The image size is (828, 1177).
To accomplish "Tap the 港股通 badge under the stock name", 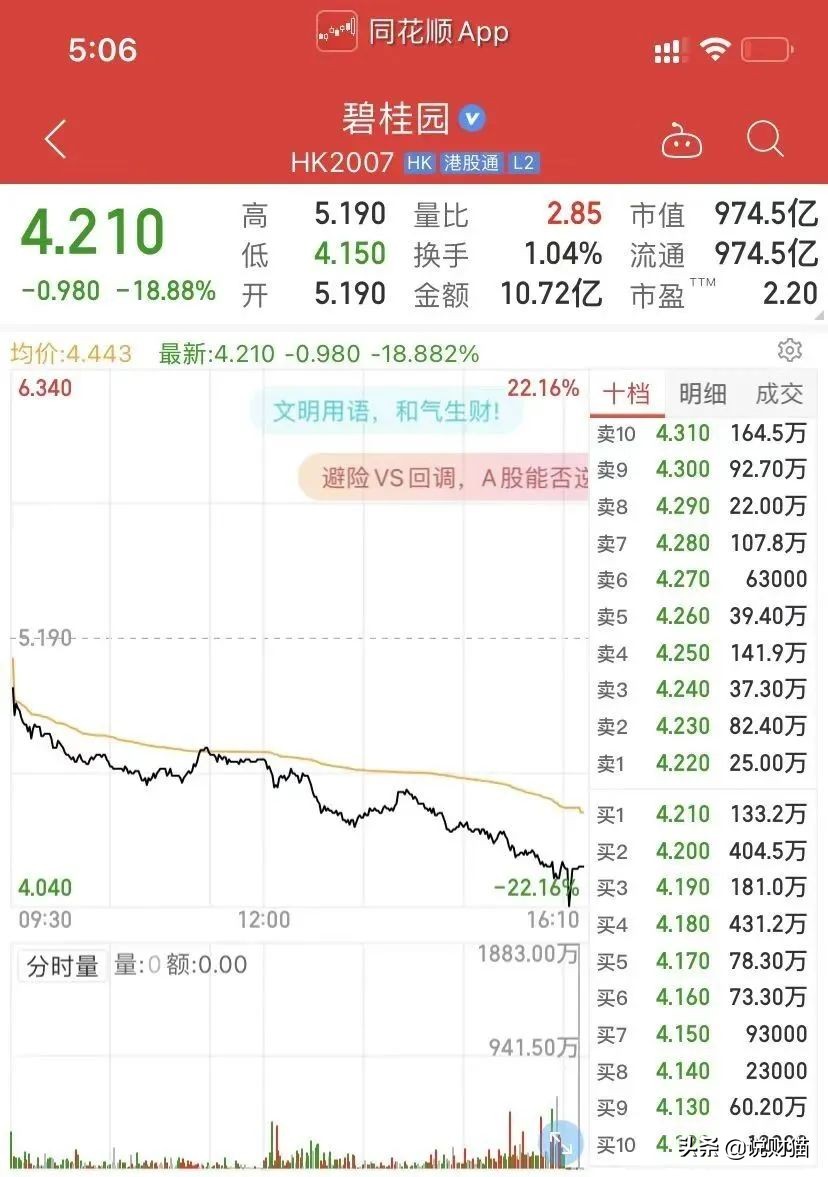I will (469, 162).
